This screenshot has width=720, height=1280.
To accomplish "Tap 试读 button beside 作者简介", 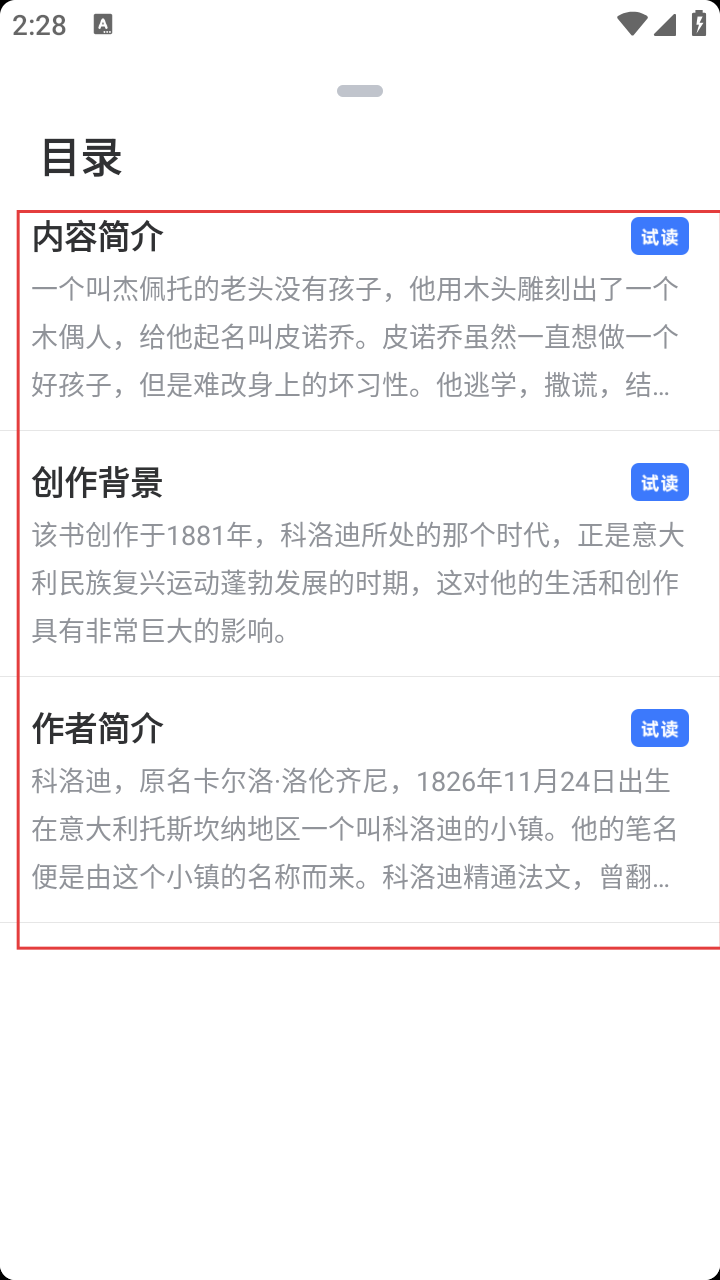I will [x=660, y=729].
